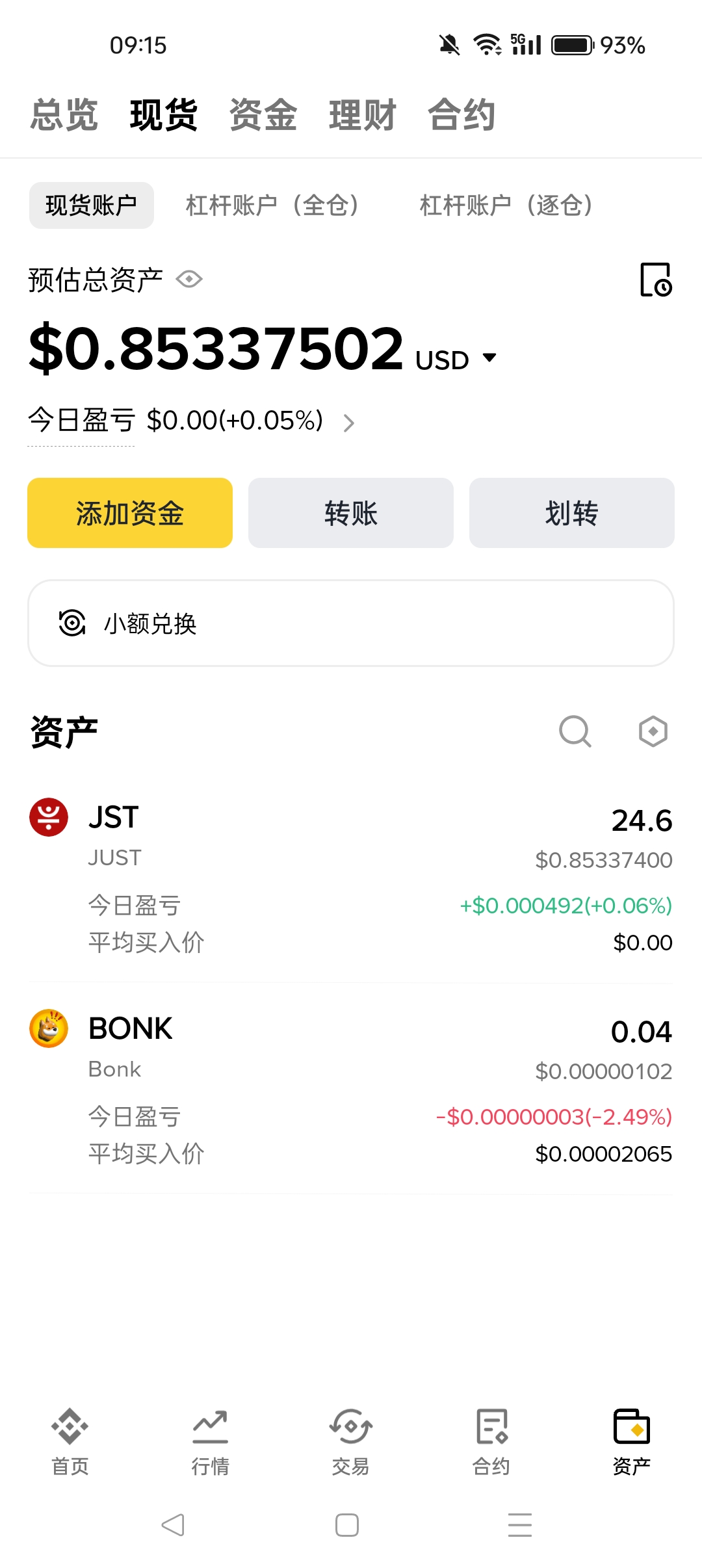The width and height of the screenshot is (702, 1568).
Task: Open 小额兑换 small balance conversion
Action: click(351, 623)
